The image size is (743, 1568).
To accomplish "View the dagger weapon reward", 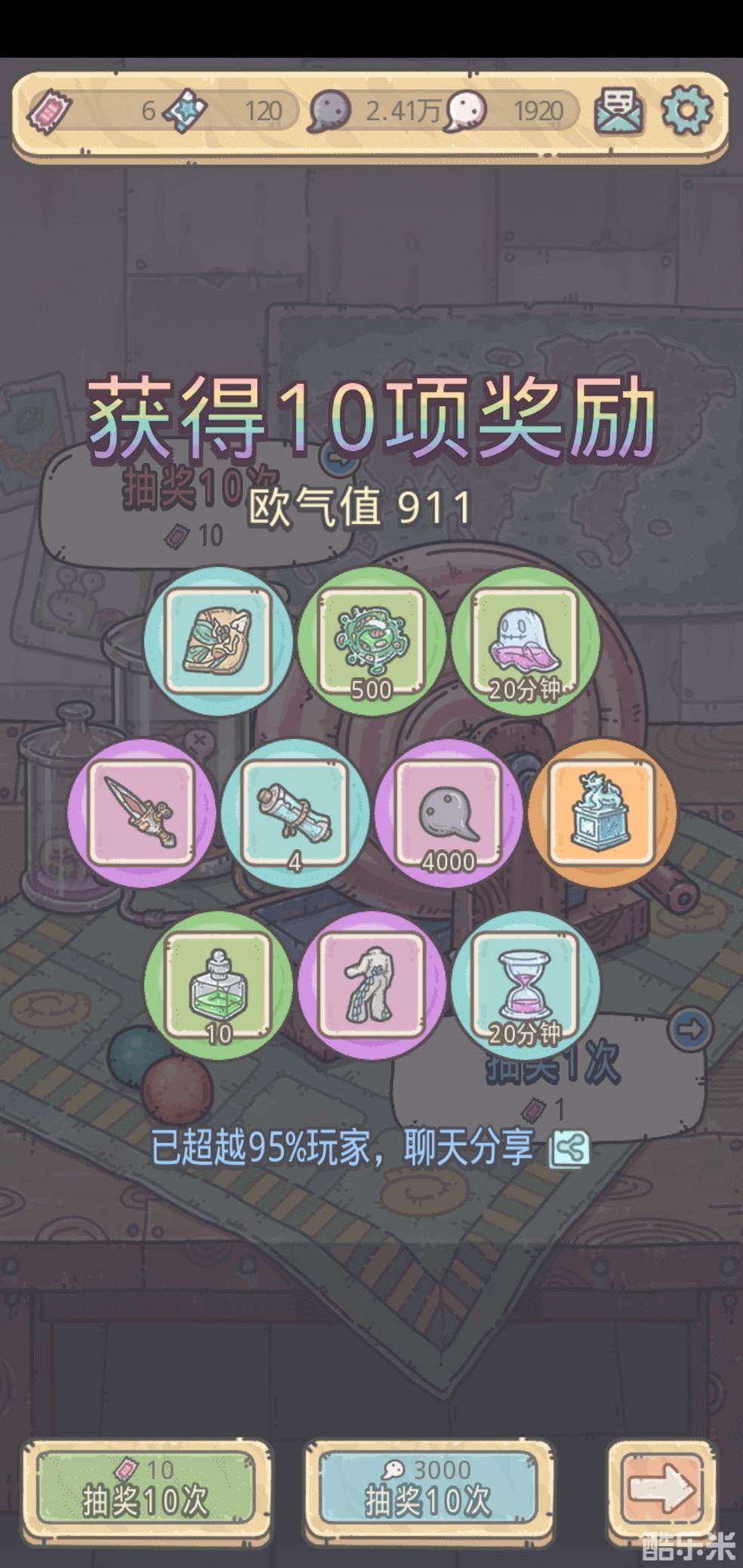I will click(x=141, y=814).
